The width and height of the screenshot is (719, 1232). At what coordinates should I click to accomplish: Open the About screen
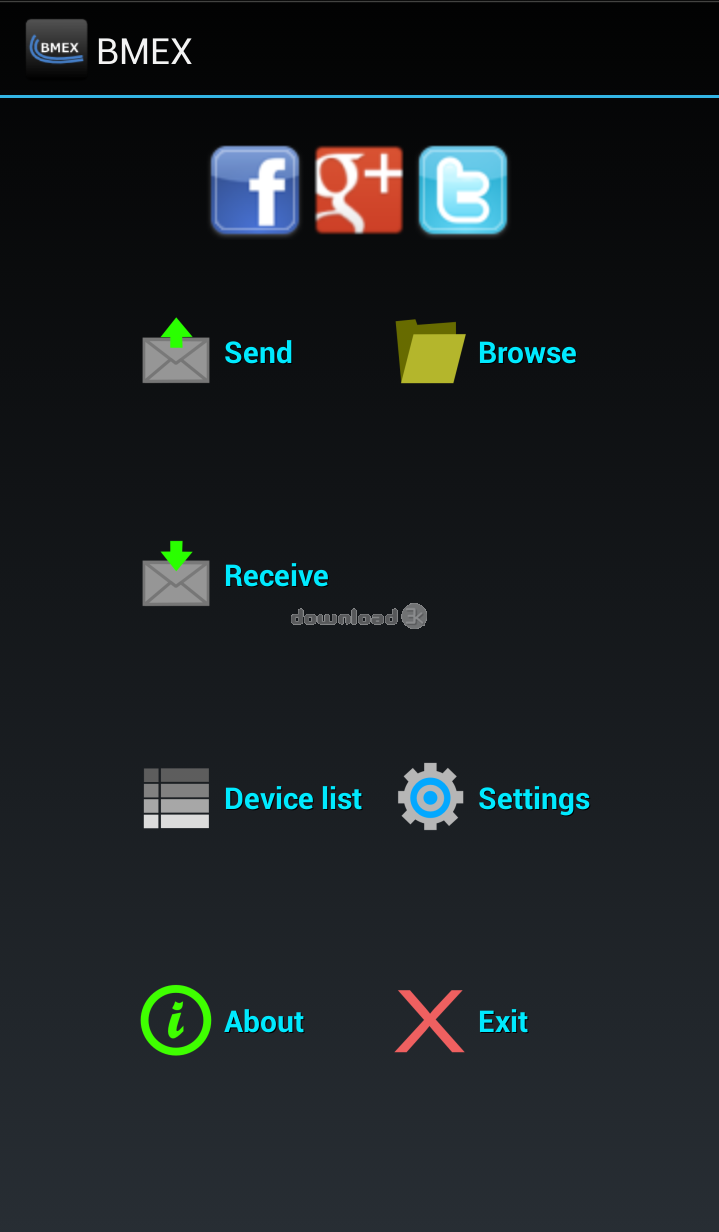coord(222,1021)
